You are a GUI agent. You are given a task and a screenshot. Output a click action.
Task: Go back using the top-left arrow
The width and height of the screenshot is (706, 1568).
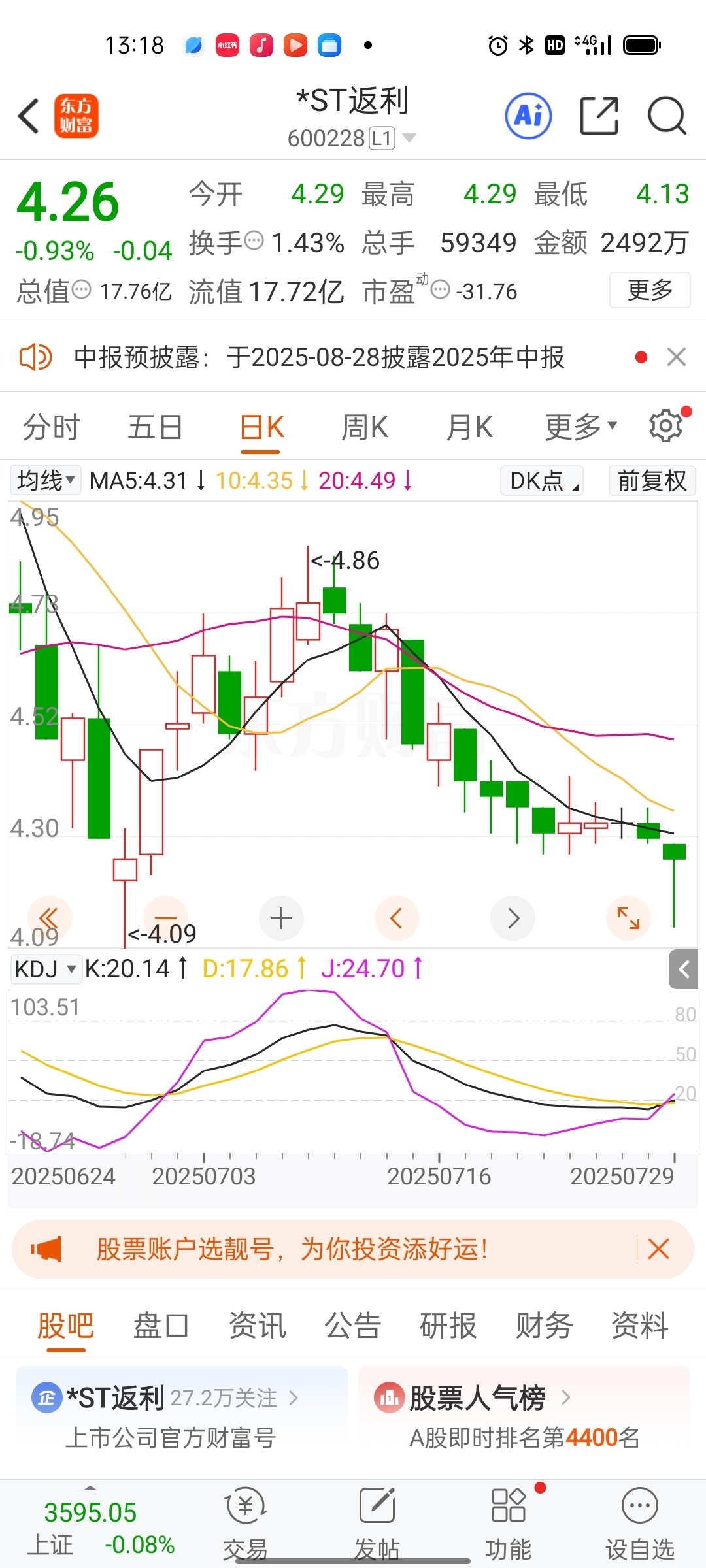coord(29,116)
